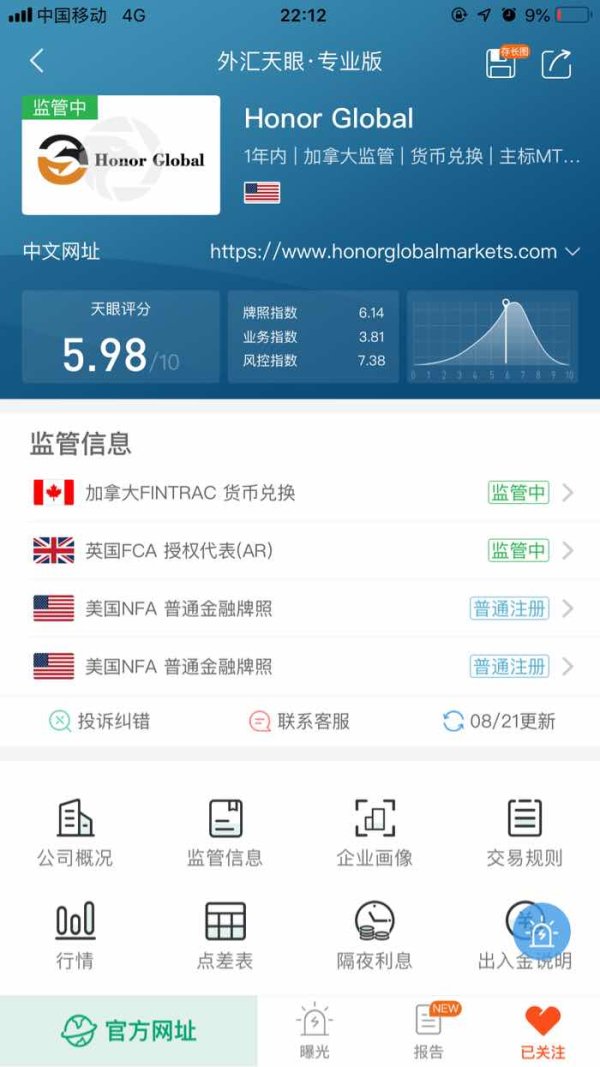
Task: Open the 曝光 exposure tab
Action: point(314,1031)
